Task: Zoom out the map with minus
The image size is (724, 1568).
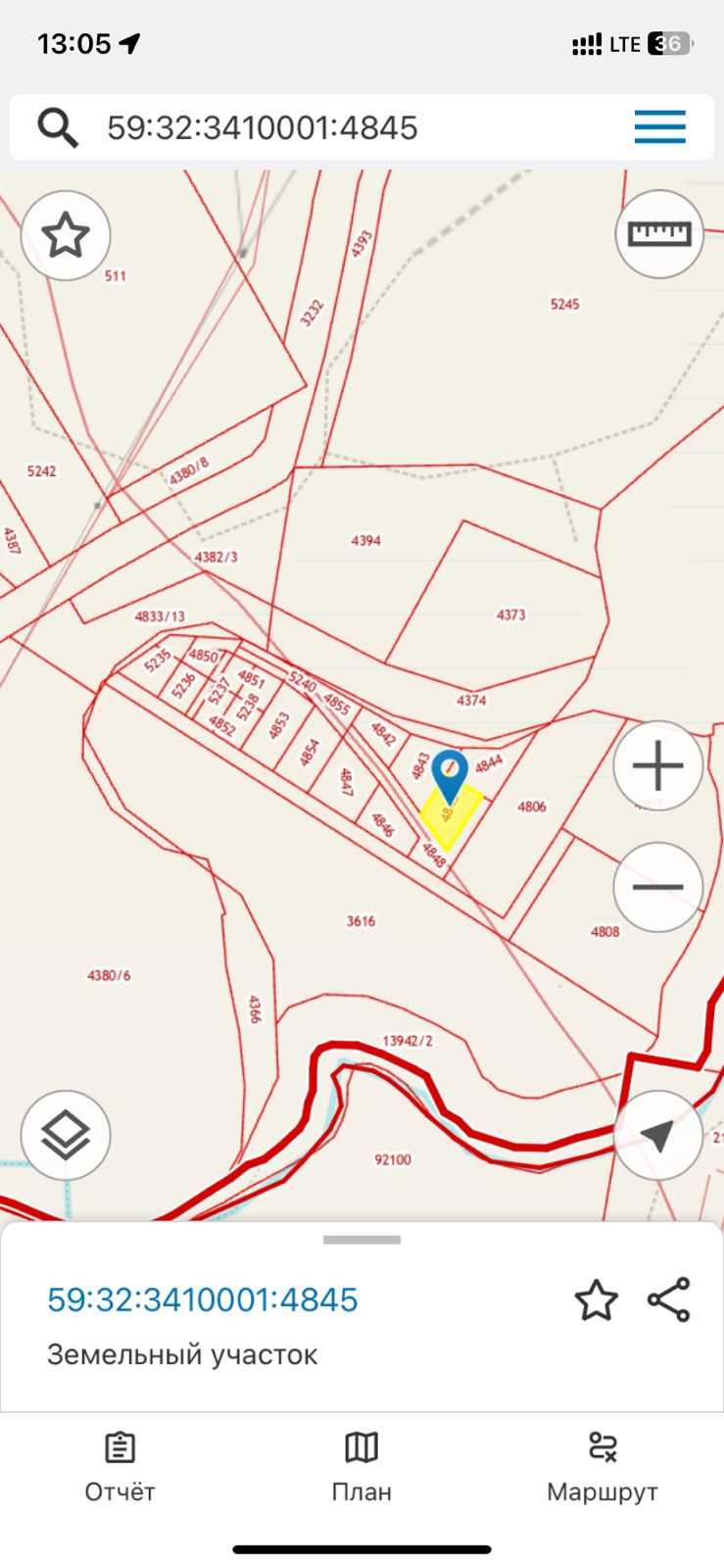Action: (x=658, y=887)
